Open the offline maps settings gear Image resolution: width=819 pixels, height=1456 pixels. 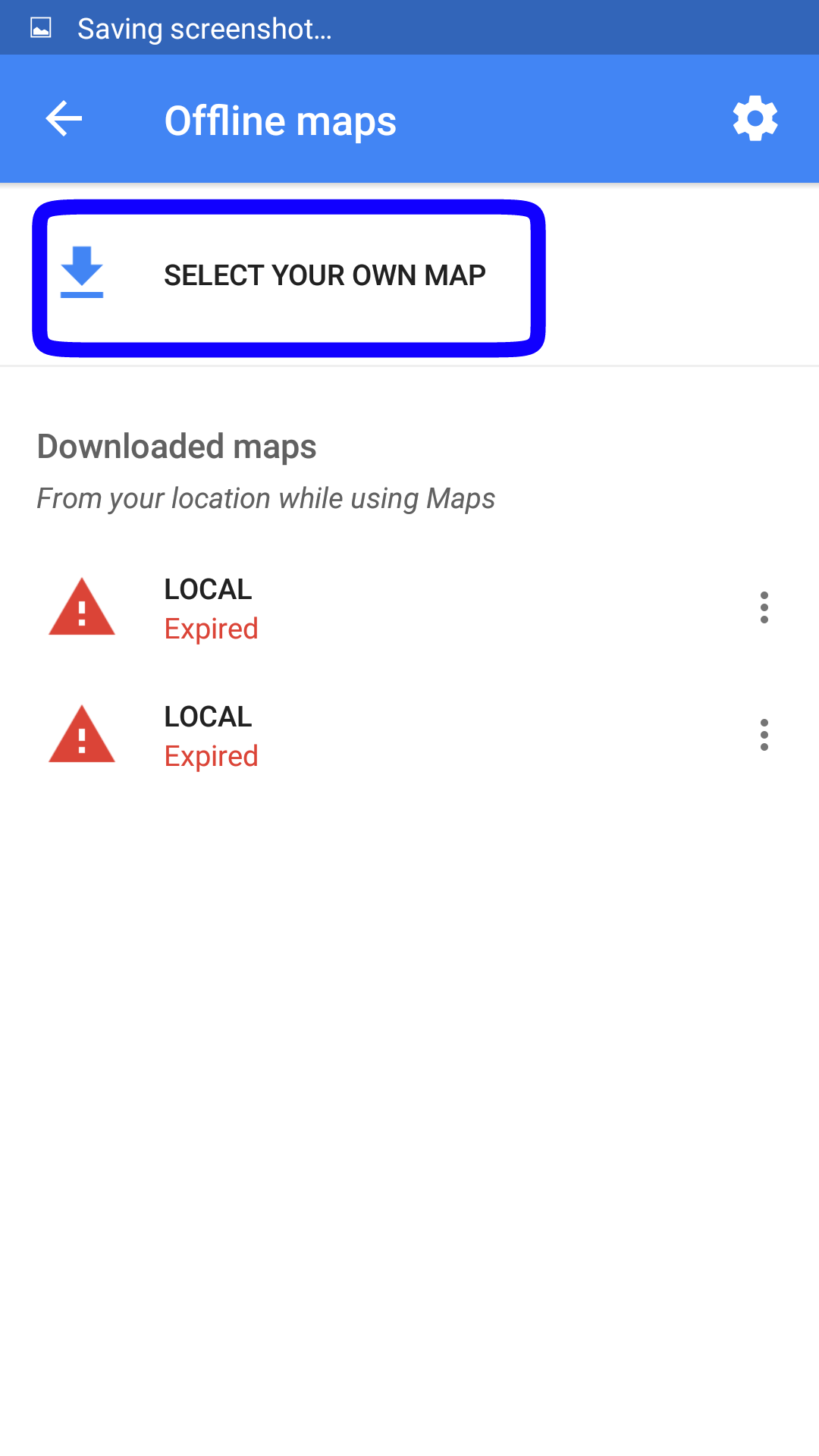pos(755,118)
